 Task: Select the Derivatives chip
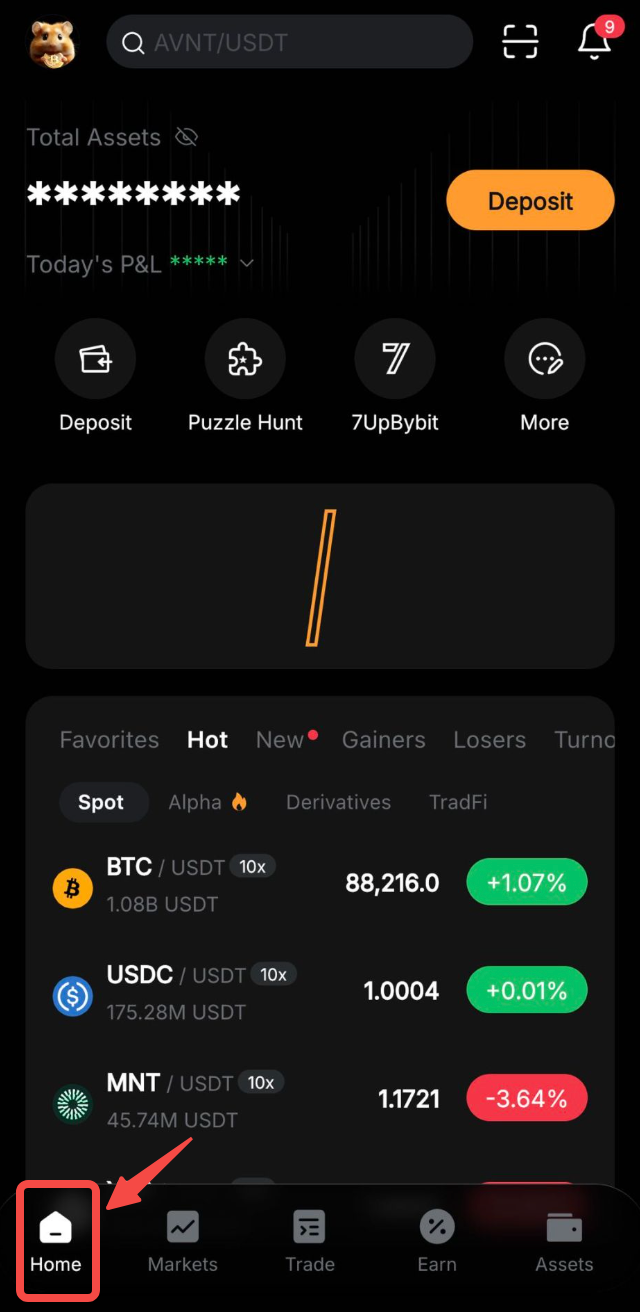coord(338,802)
